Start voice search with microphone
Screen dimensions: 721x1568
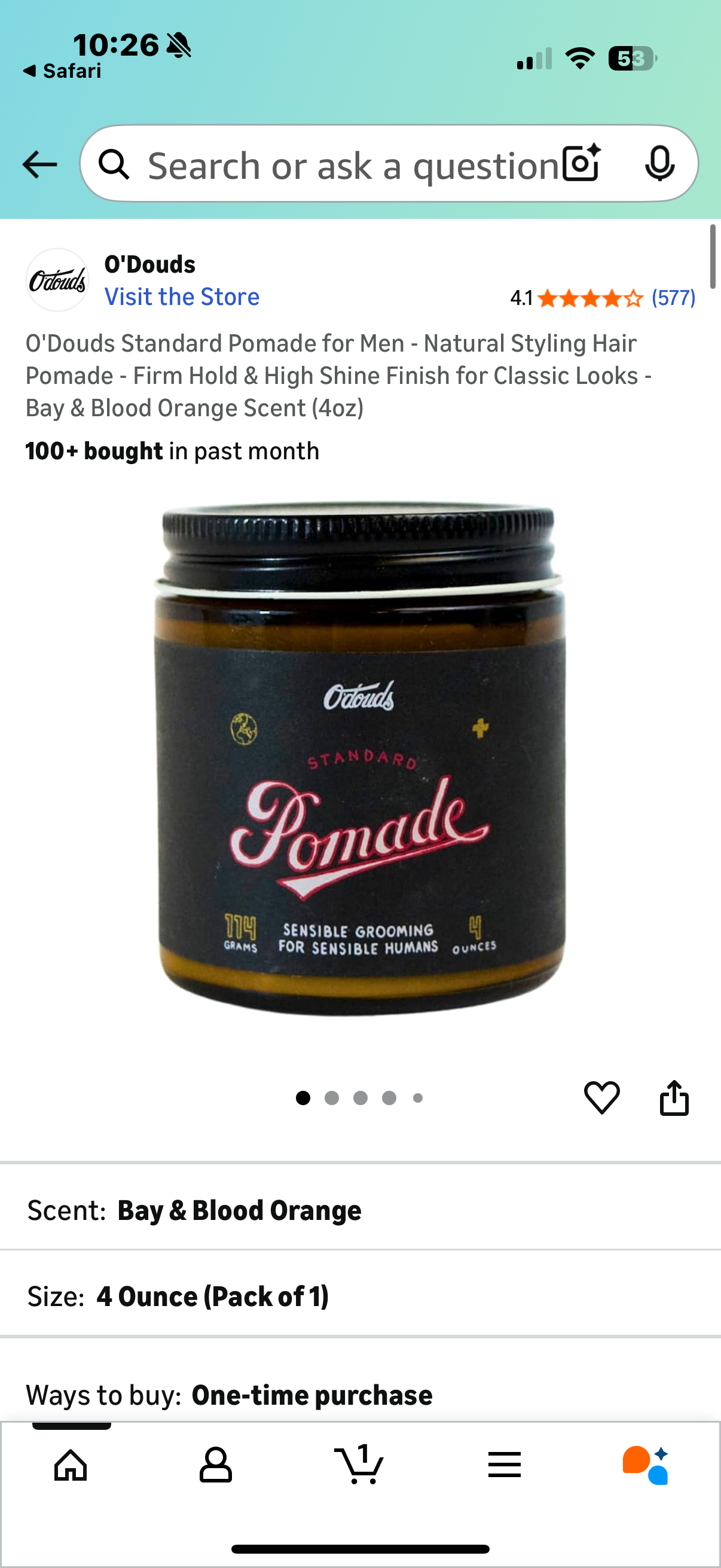pyautogui.click(x=659, y=164)
